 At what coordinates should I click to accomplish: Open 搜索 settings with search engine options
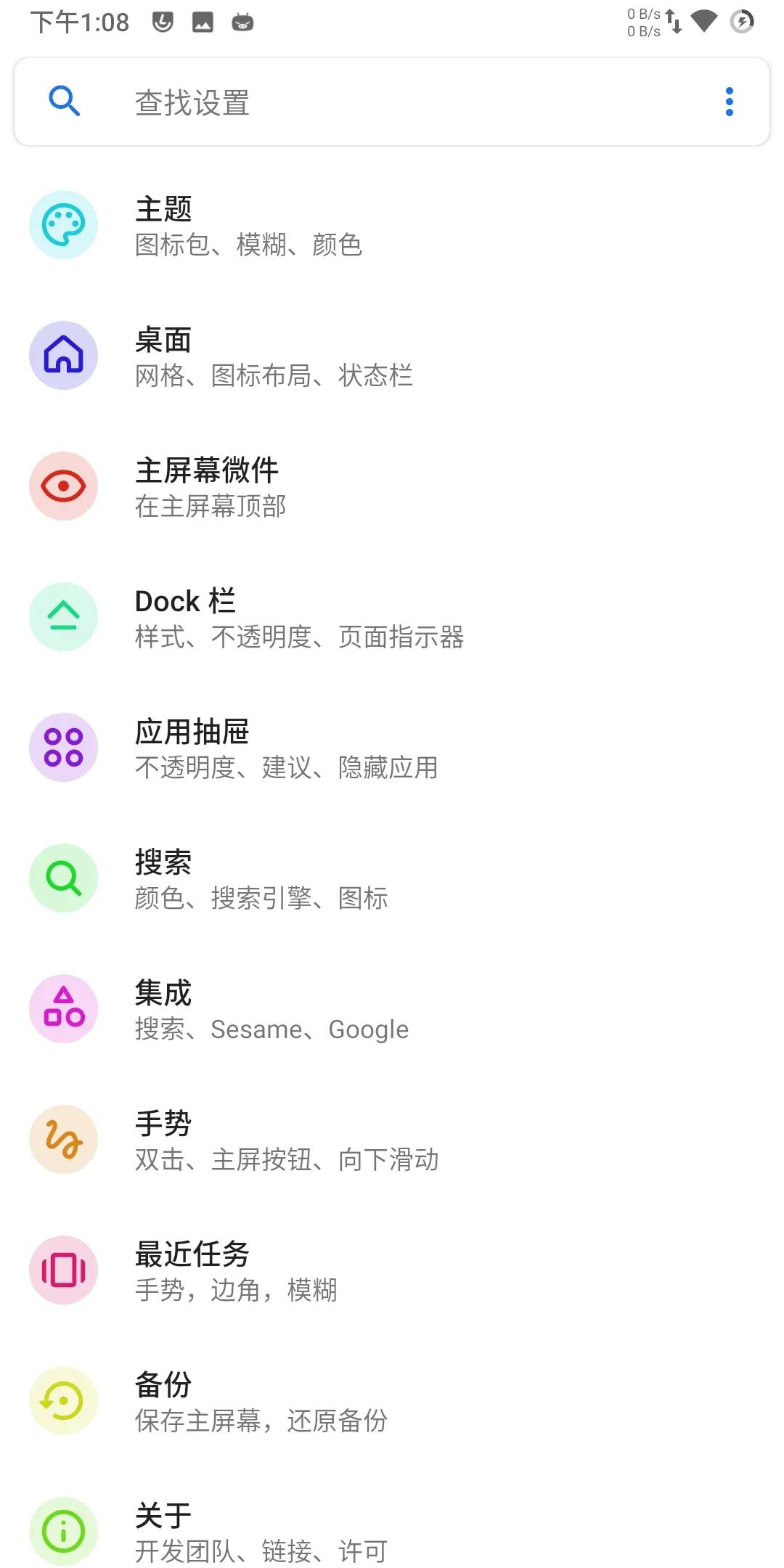392,879
